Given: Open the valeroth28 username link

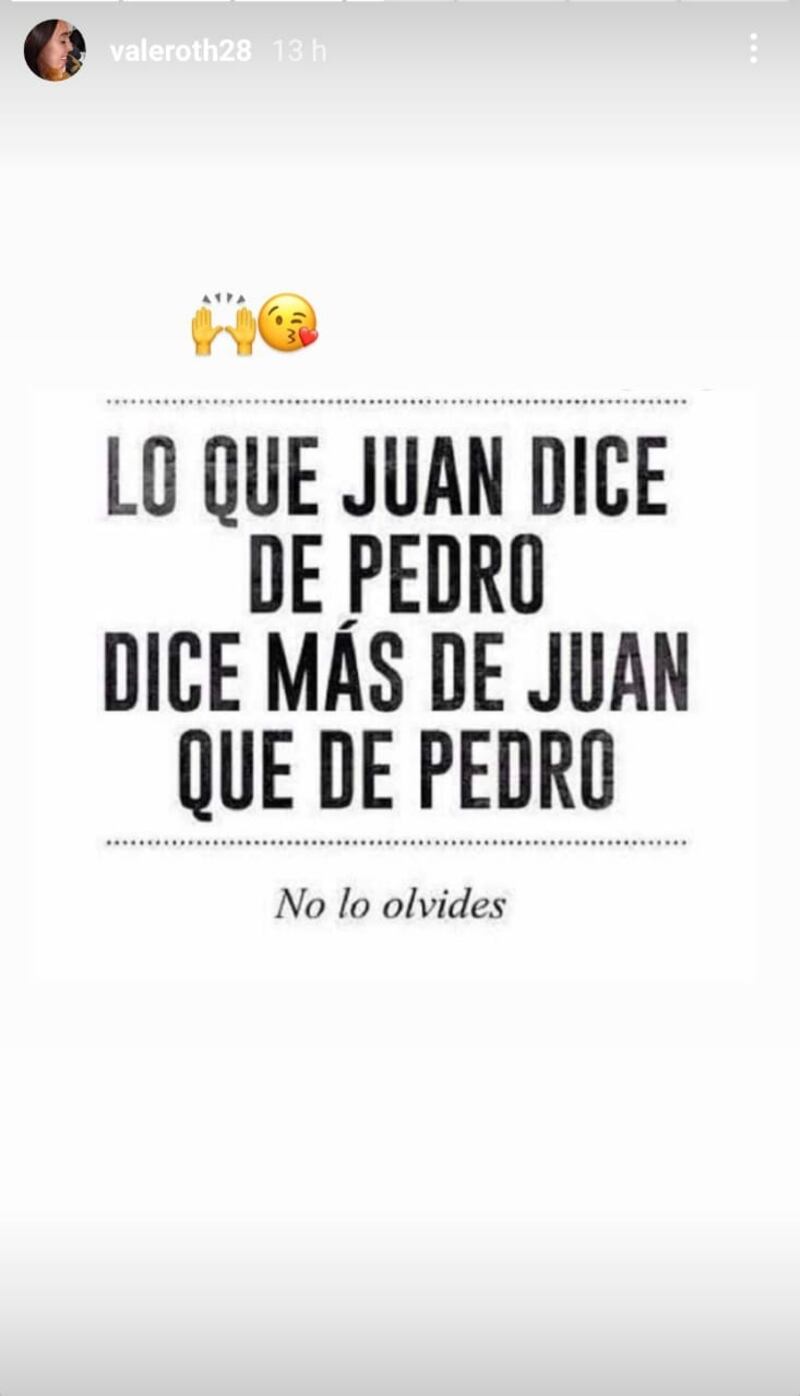Looking at the screenshot, I should 180,52.
